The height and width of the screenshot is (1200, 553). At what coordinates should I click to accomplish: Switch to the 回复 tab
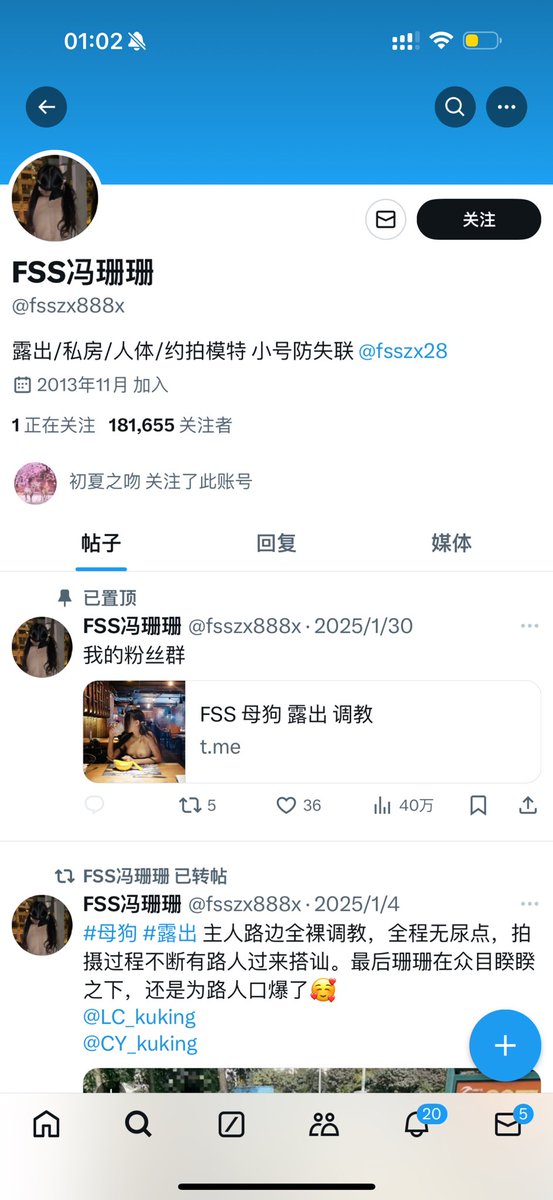click(276, 543)
